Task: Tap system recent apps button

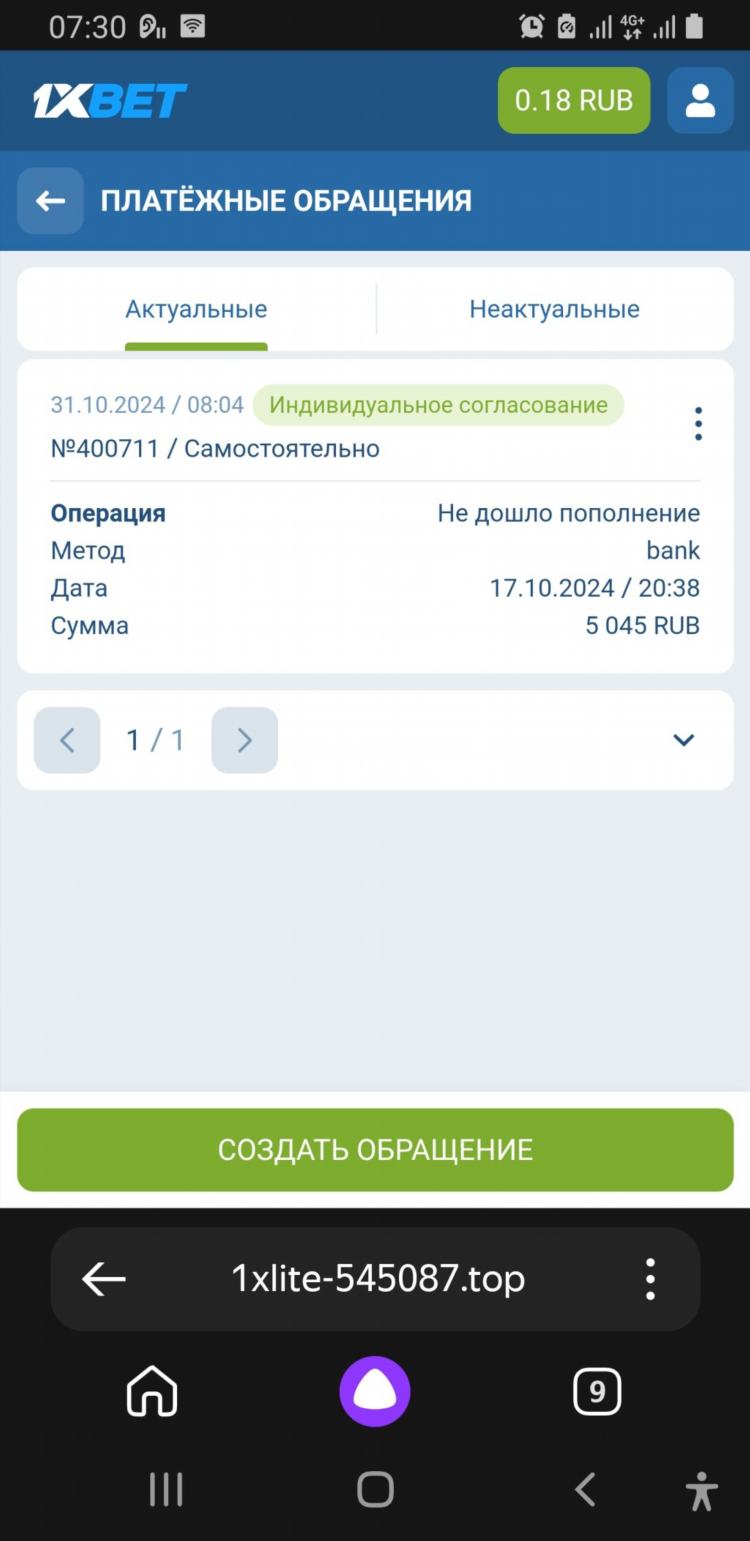Action: point(166,1489)
